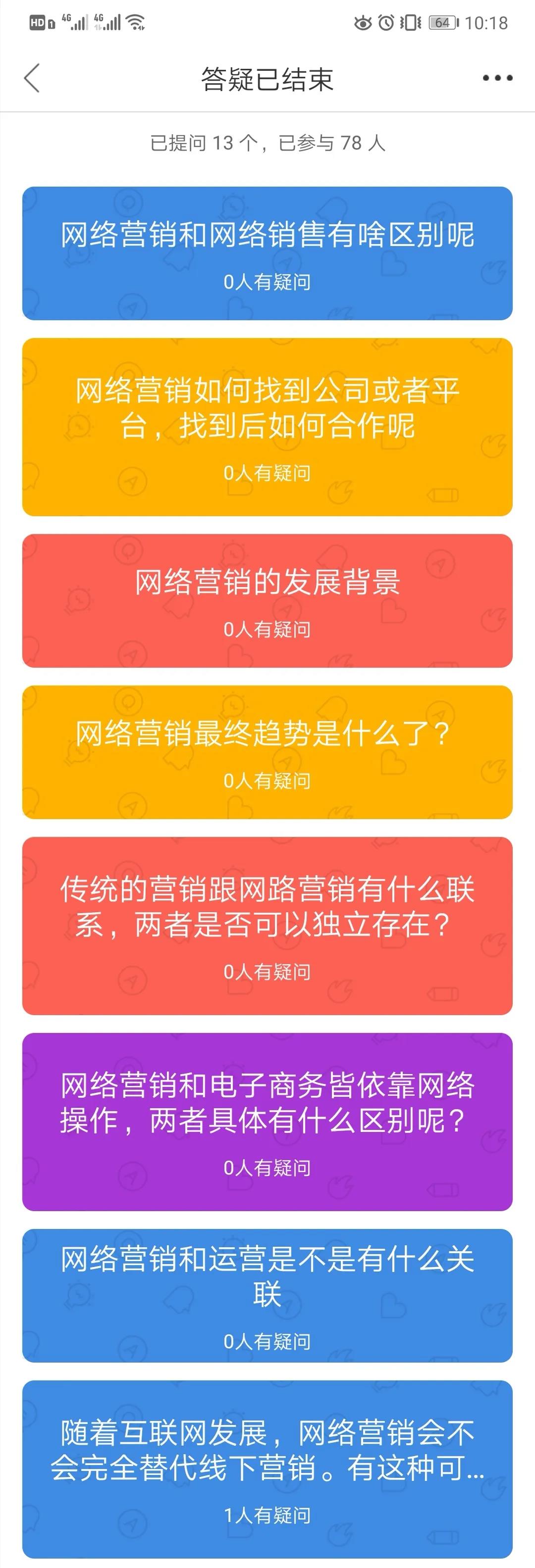
Task: Tap the purple 网络营销和电子商务 card
Action: coord(267,1121)
